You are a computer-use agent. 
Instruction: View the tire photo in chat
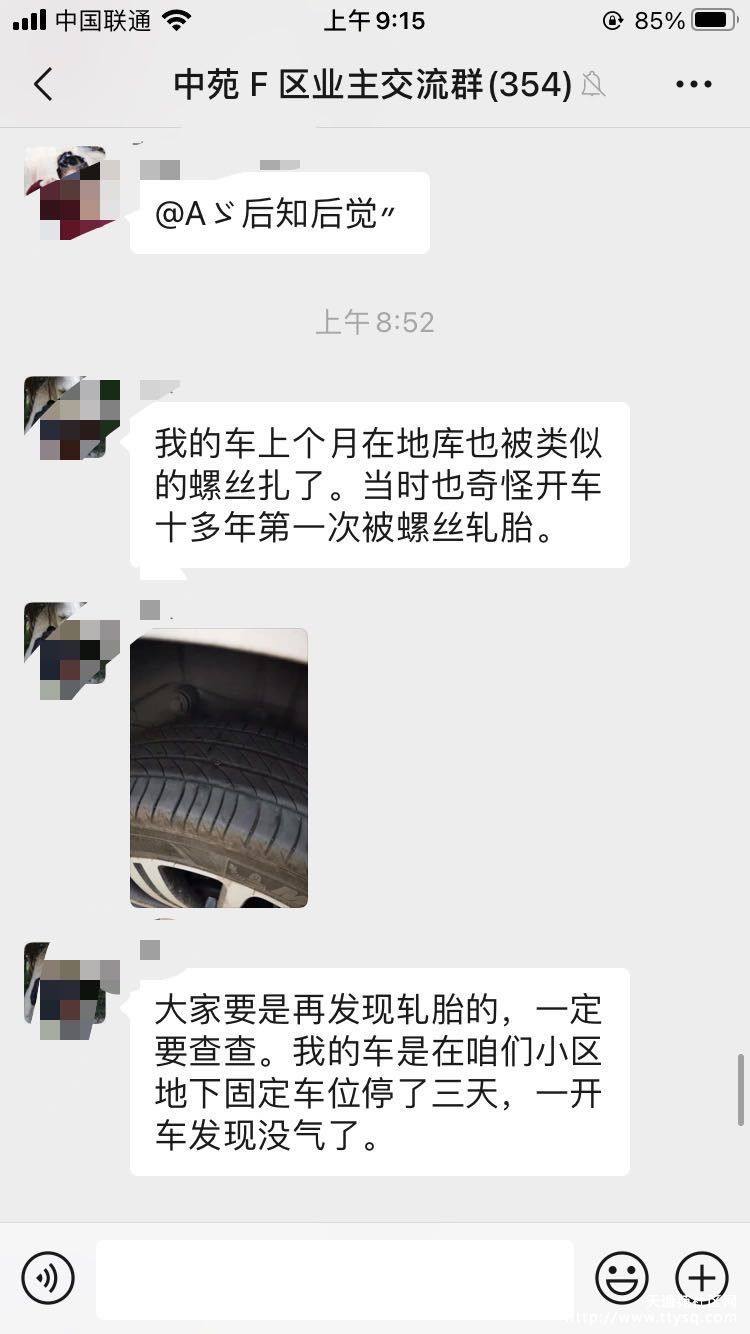coord(219,768)
